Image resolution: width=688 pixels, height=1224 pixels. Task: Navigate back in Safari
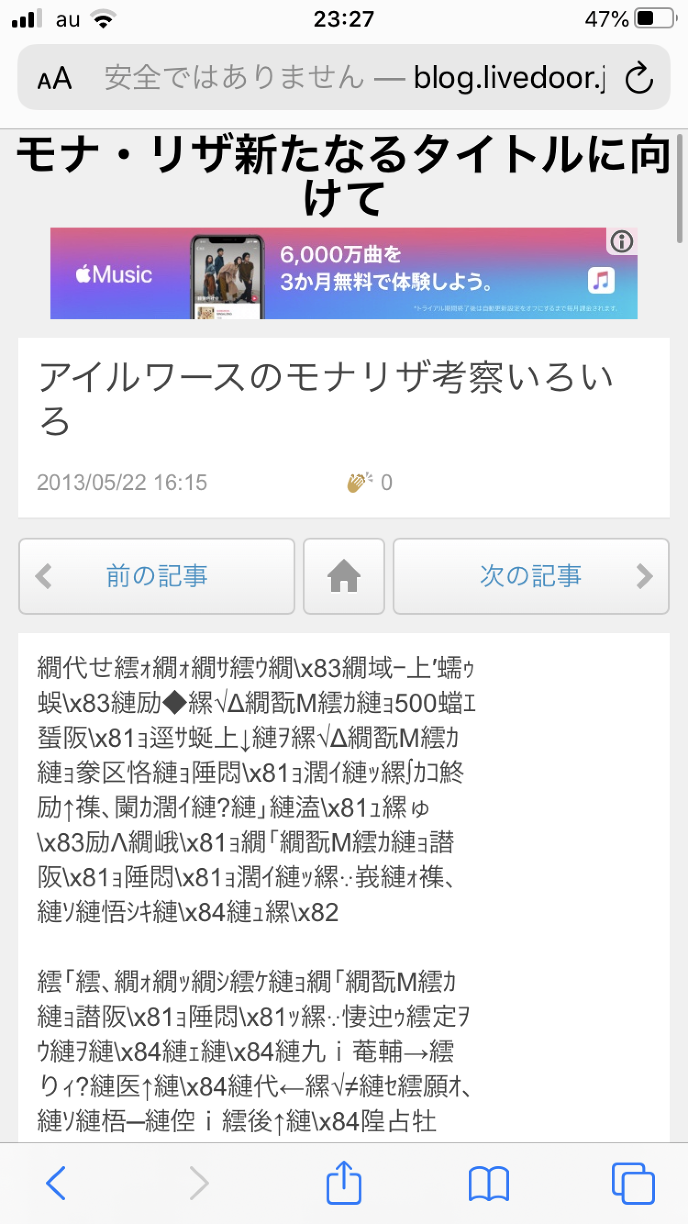coord(56,1183)
